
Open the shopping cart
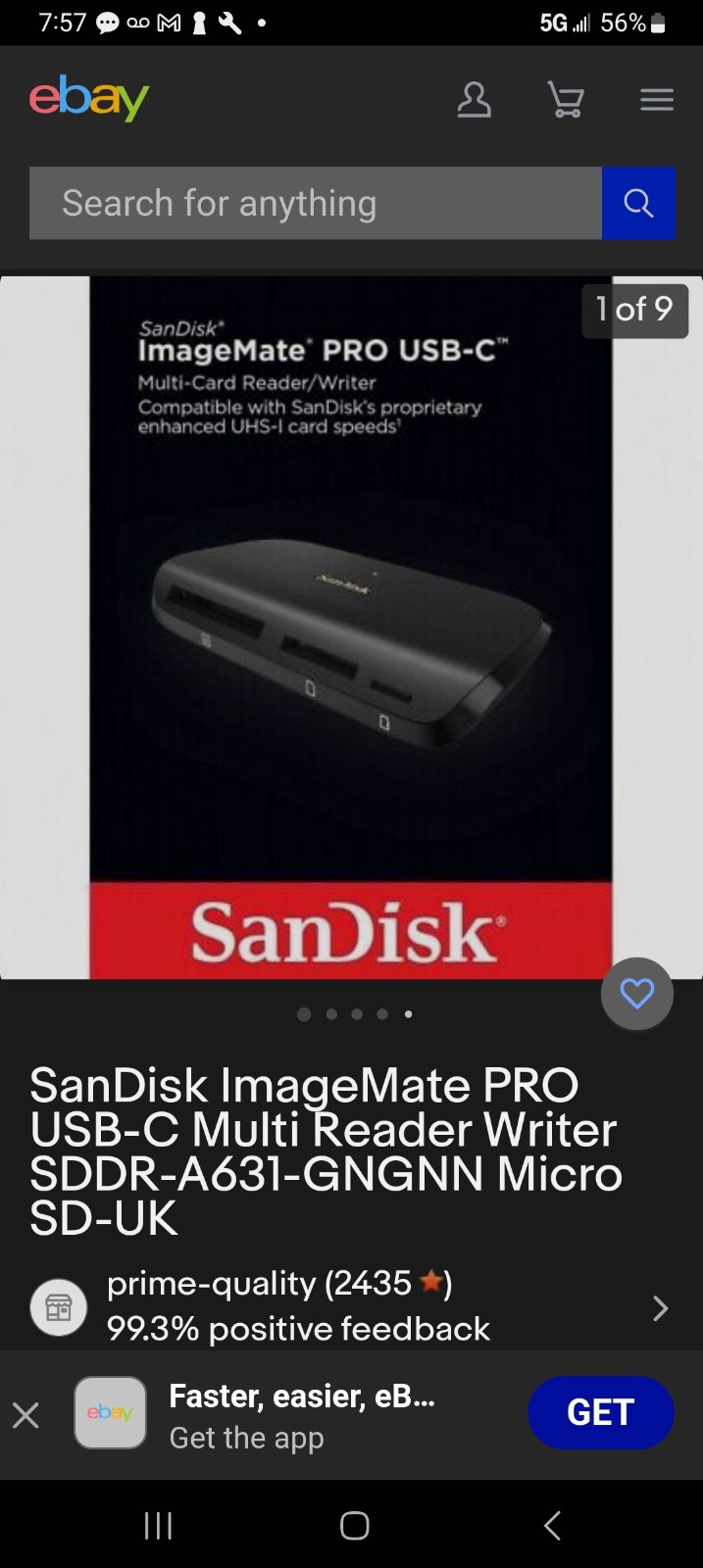point(566,100)
